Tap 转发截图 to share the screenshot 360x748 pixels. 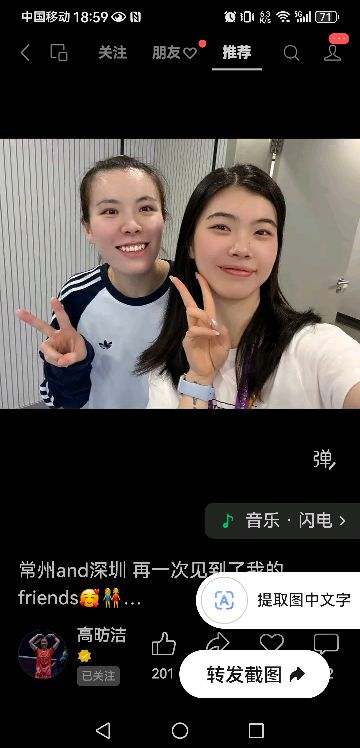(x=255, y=674)
